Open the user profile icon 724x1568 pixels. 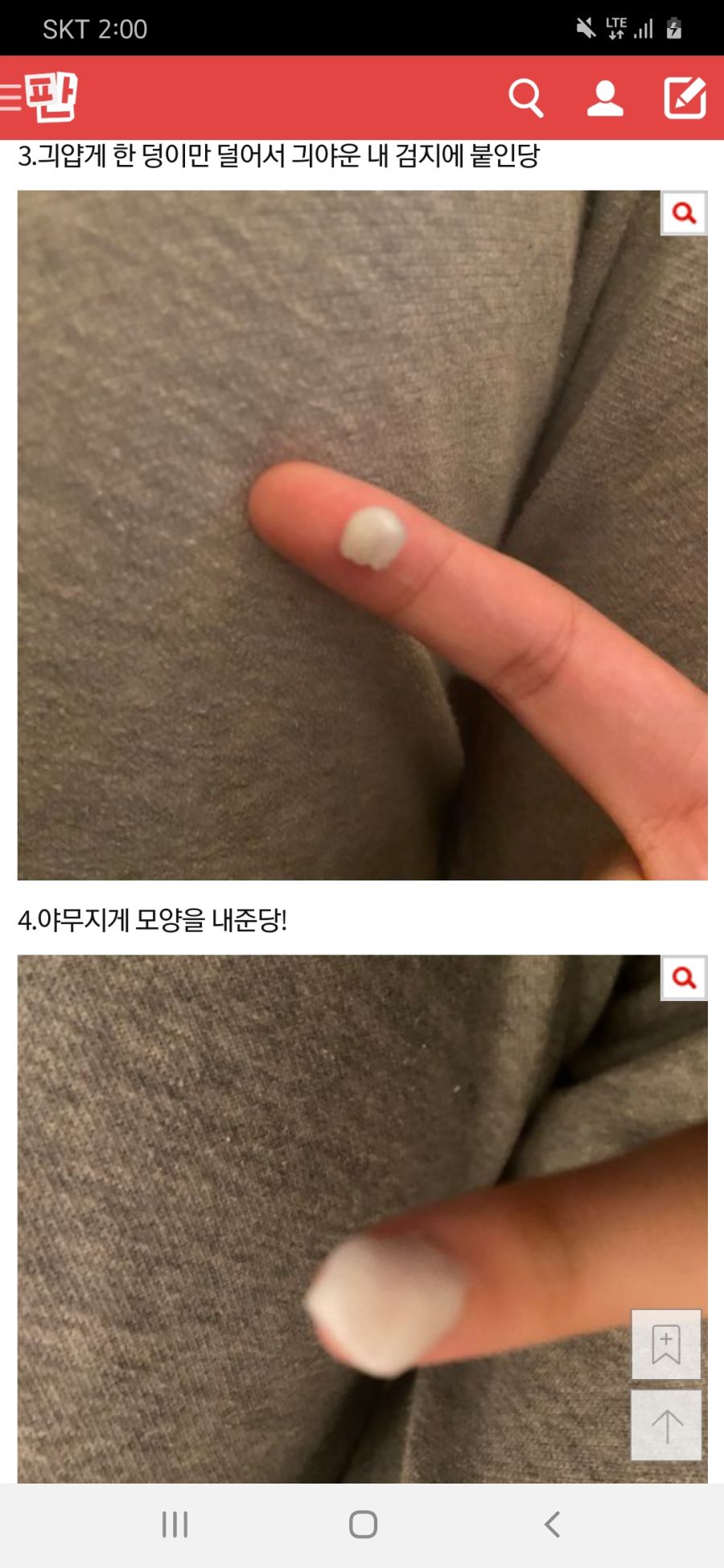pos(605,98)
